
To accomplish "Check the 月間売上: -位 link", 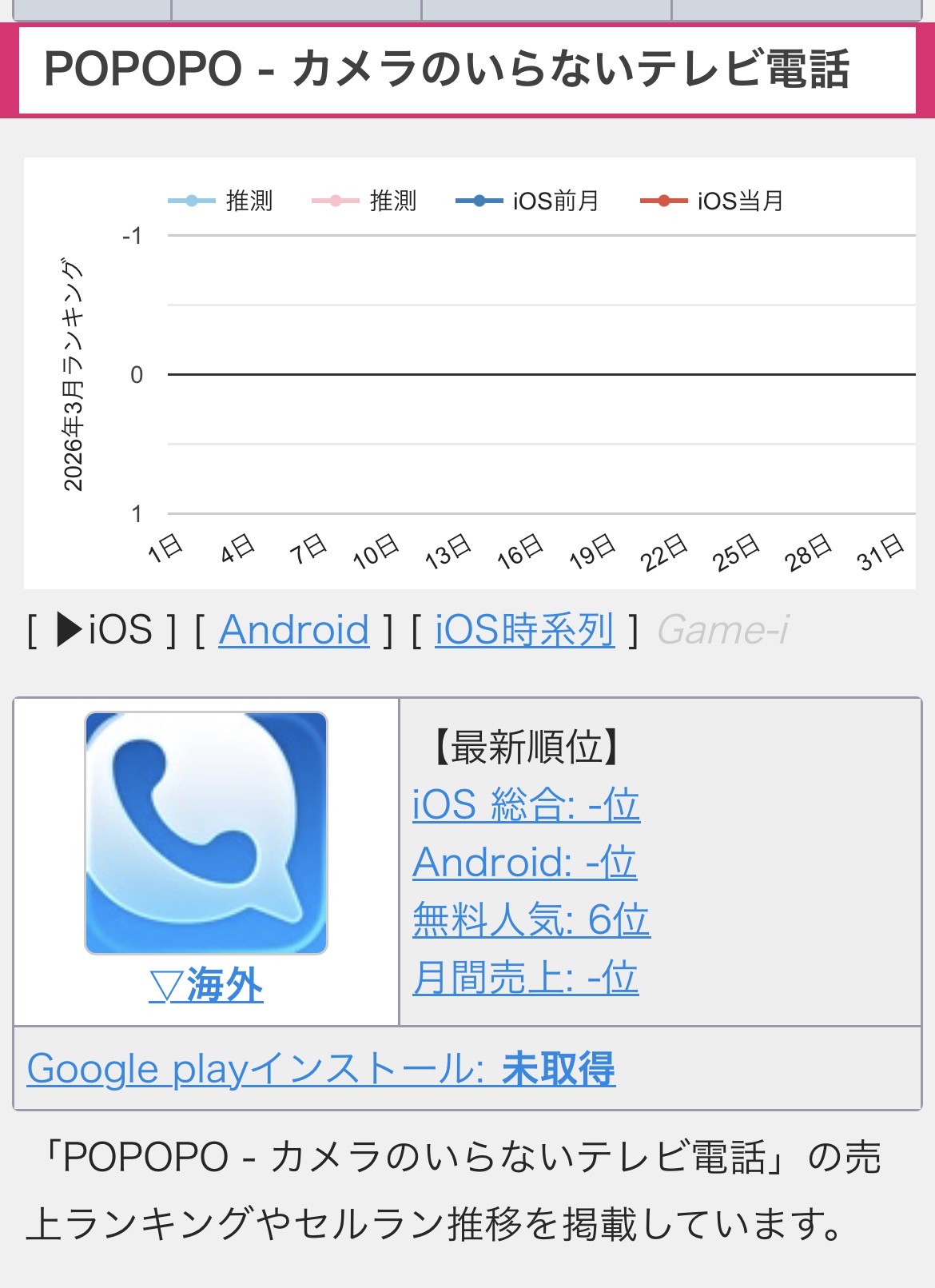I will (x=525, y=977).
